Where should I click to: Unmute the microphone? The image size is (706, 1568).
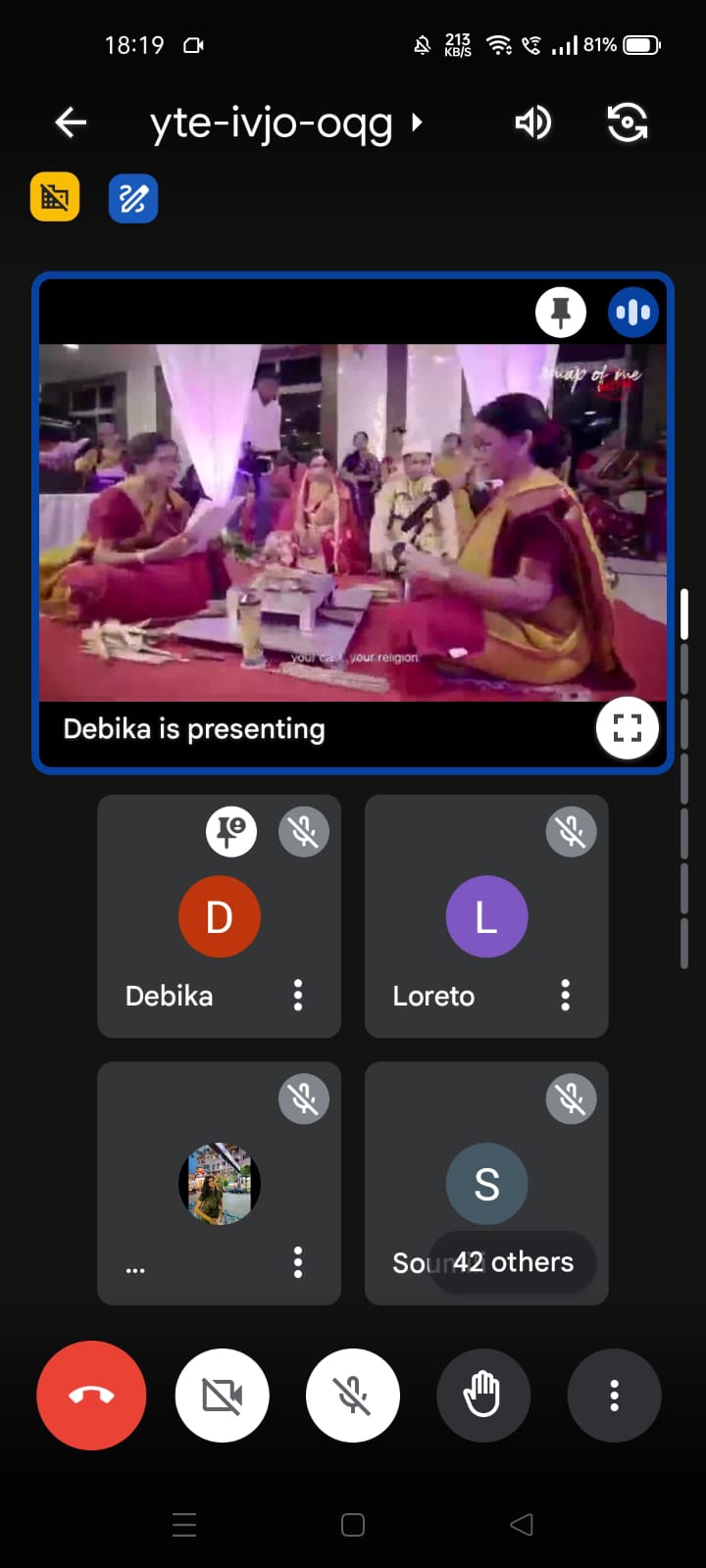pos(353,1395)
